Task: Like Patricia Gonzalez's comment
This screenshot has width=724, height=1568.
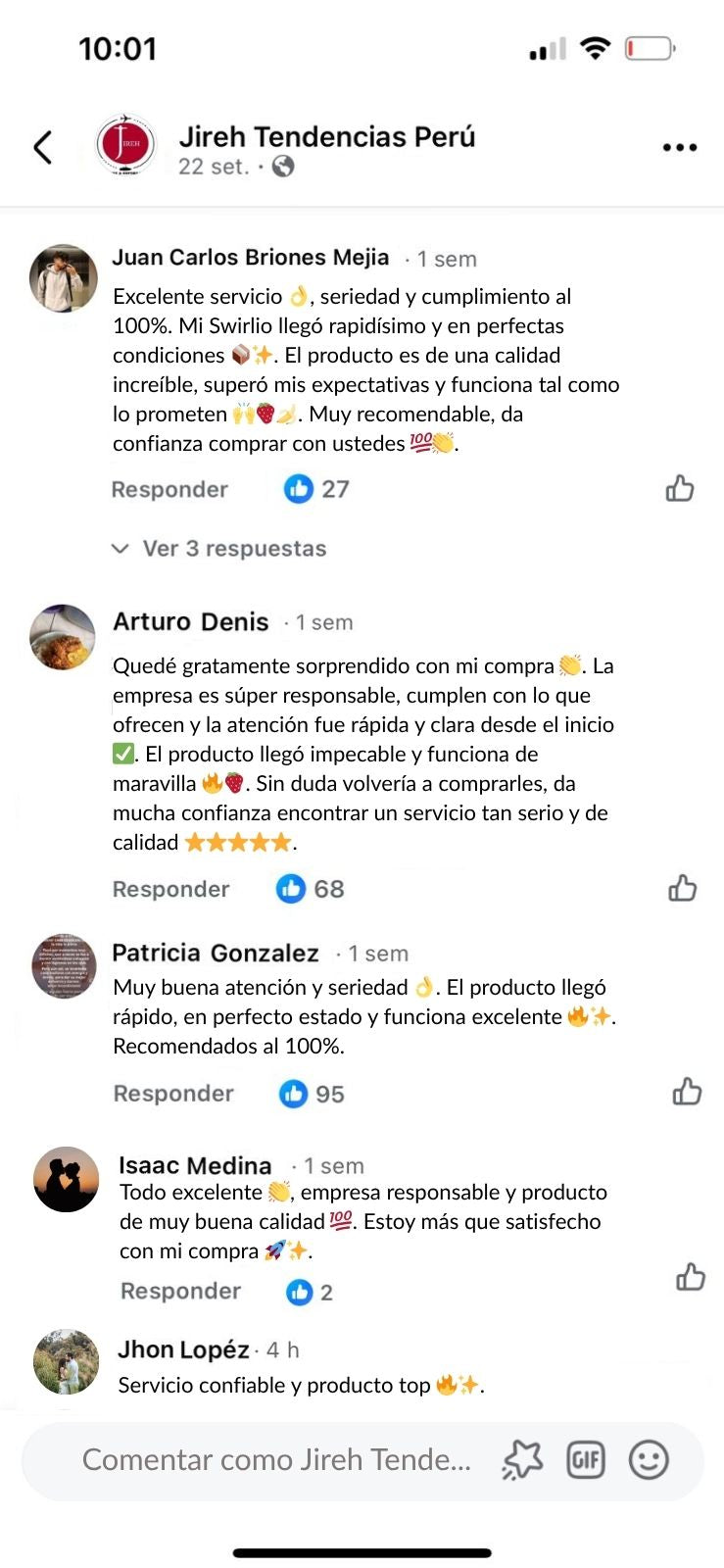Action: pos(687,1092)
